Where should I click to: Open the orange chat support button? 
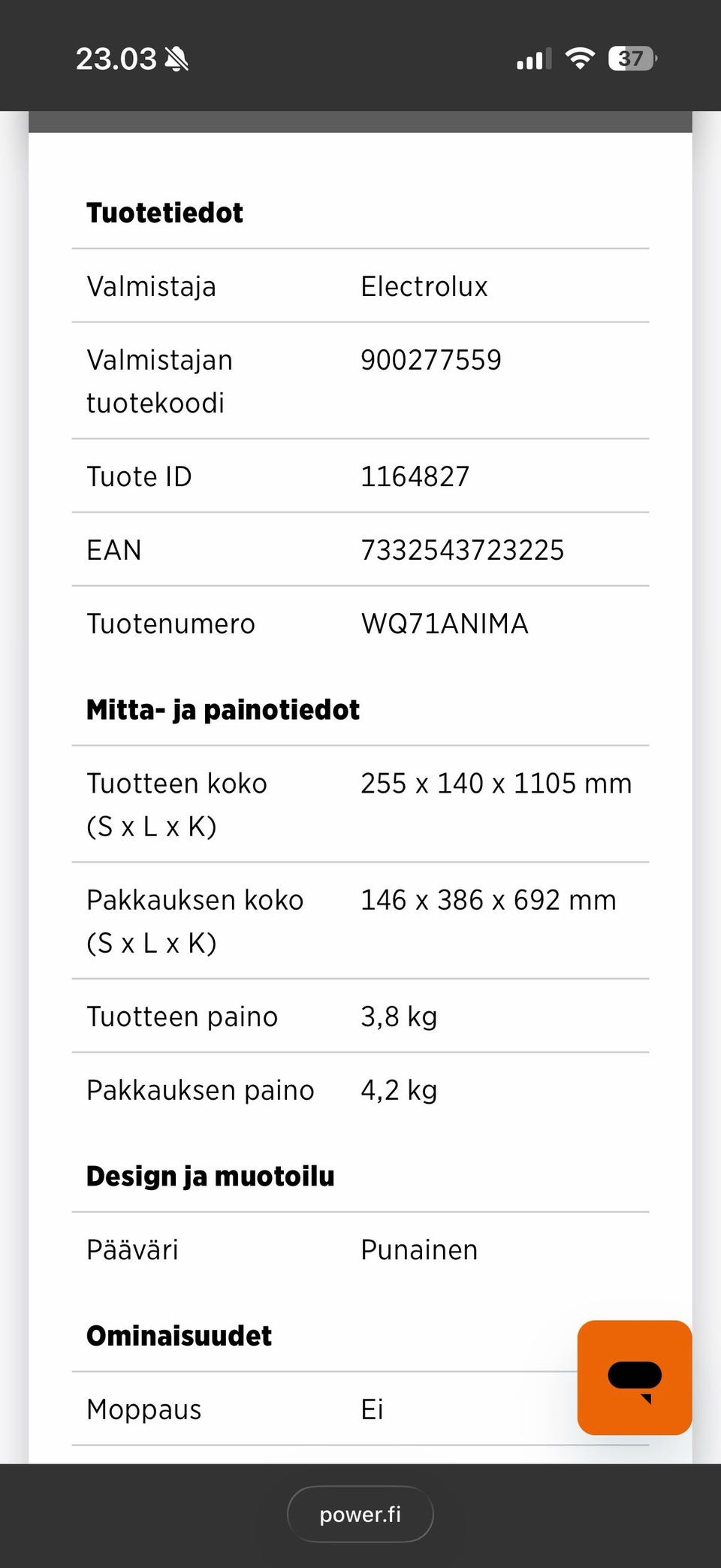635,1377
